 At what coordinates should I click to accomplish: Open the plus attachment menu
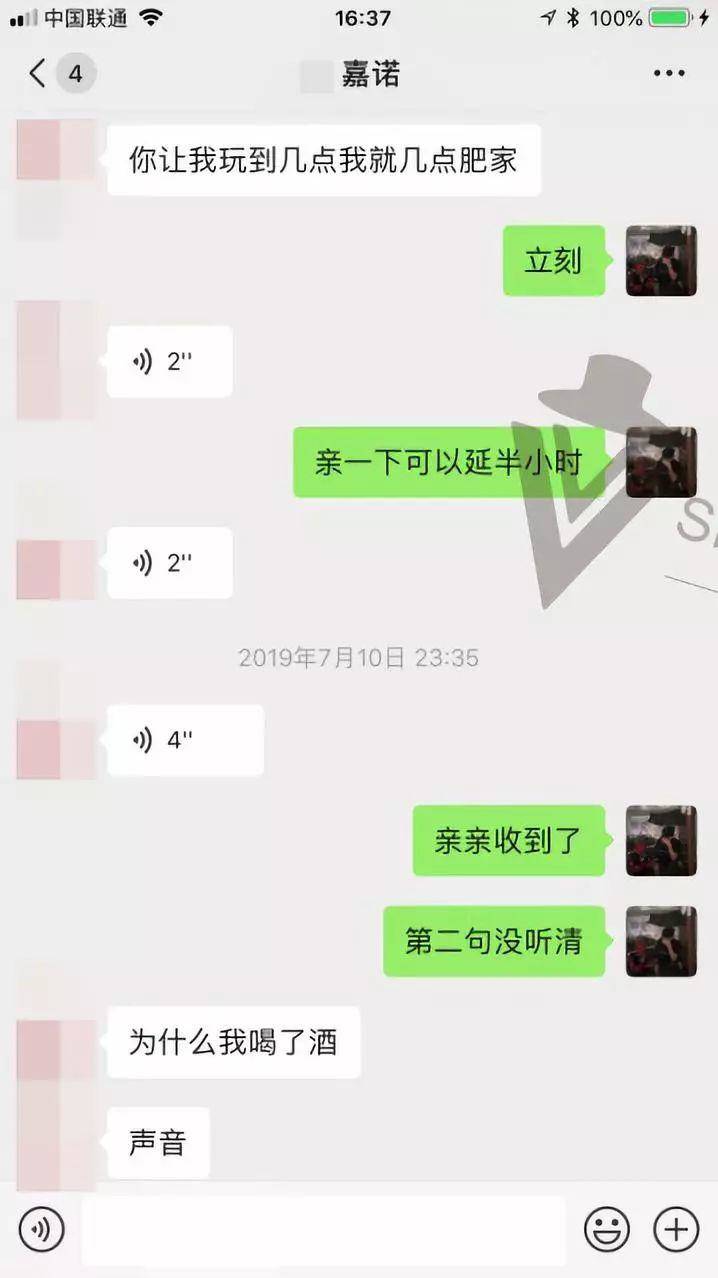tap(676, 1228)
